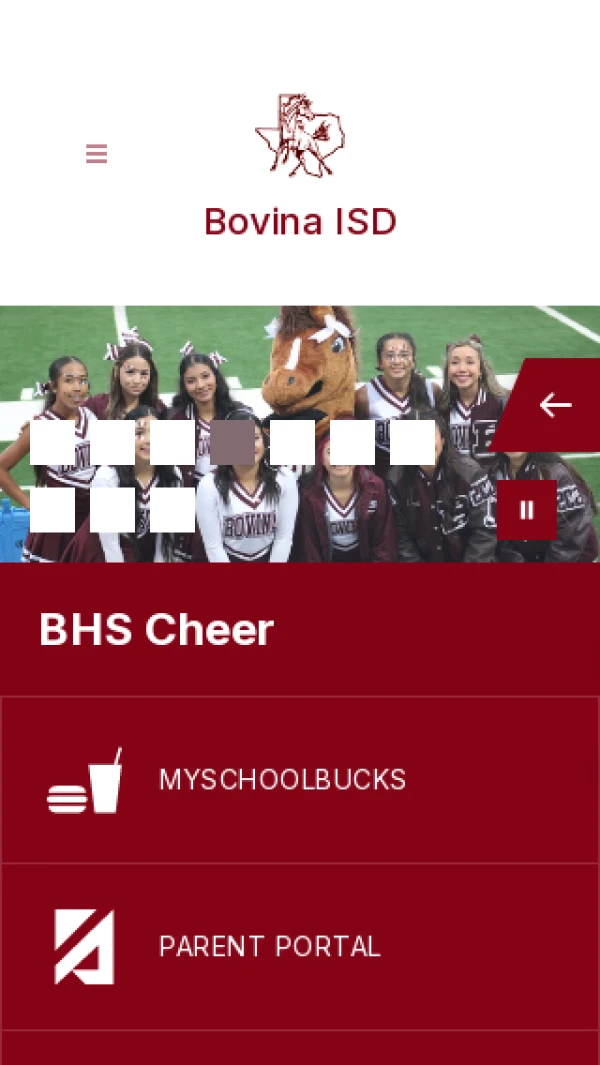Tap the left arrow on the slideshow
Image resolution: width=600 pixels, height=1065 pixels.
tap(555, 405)
